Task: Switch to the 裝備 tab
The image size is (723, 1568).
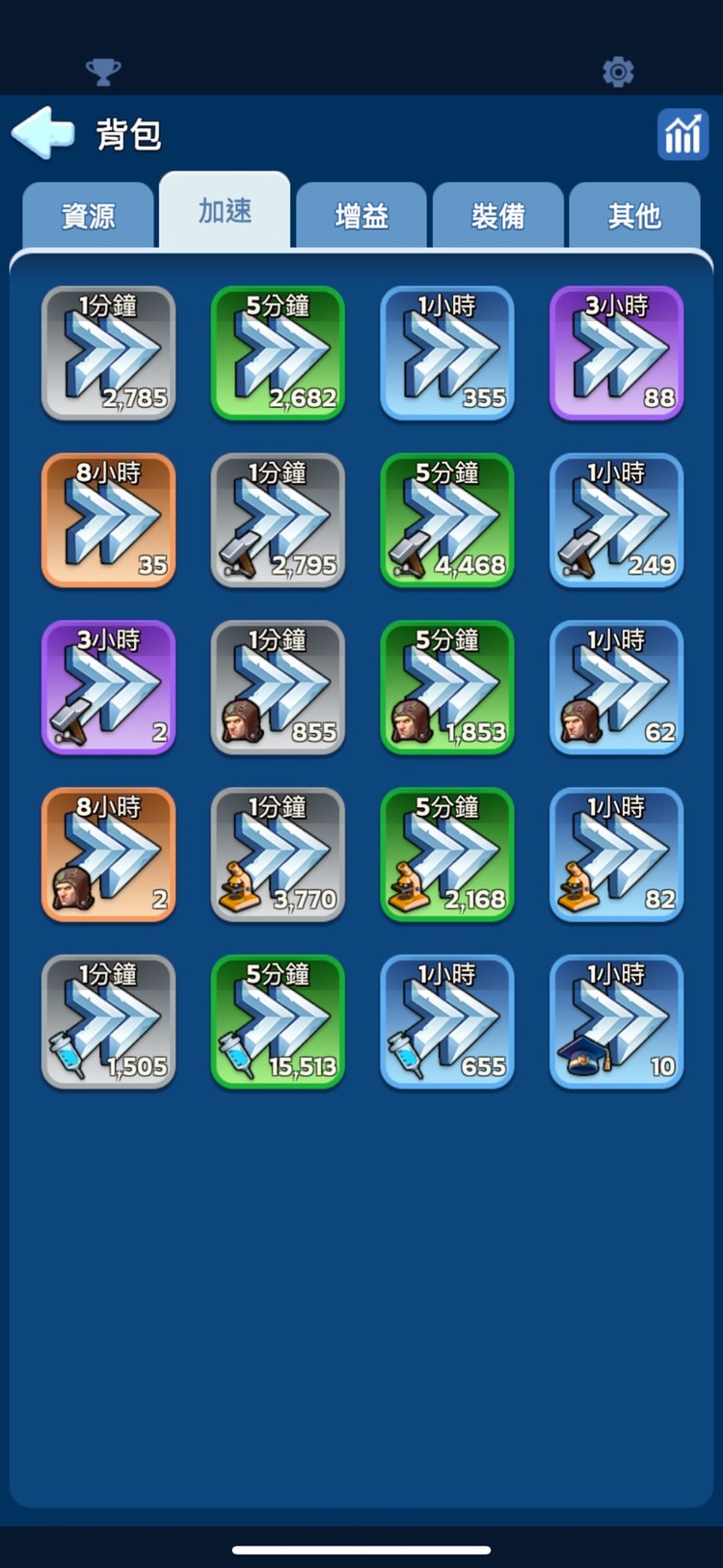Action: (497, 215)
